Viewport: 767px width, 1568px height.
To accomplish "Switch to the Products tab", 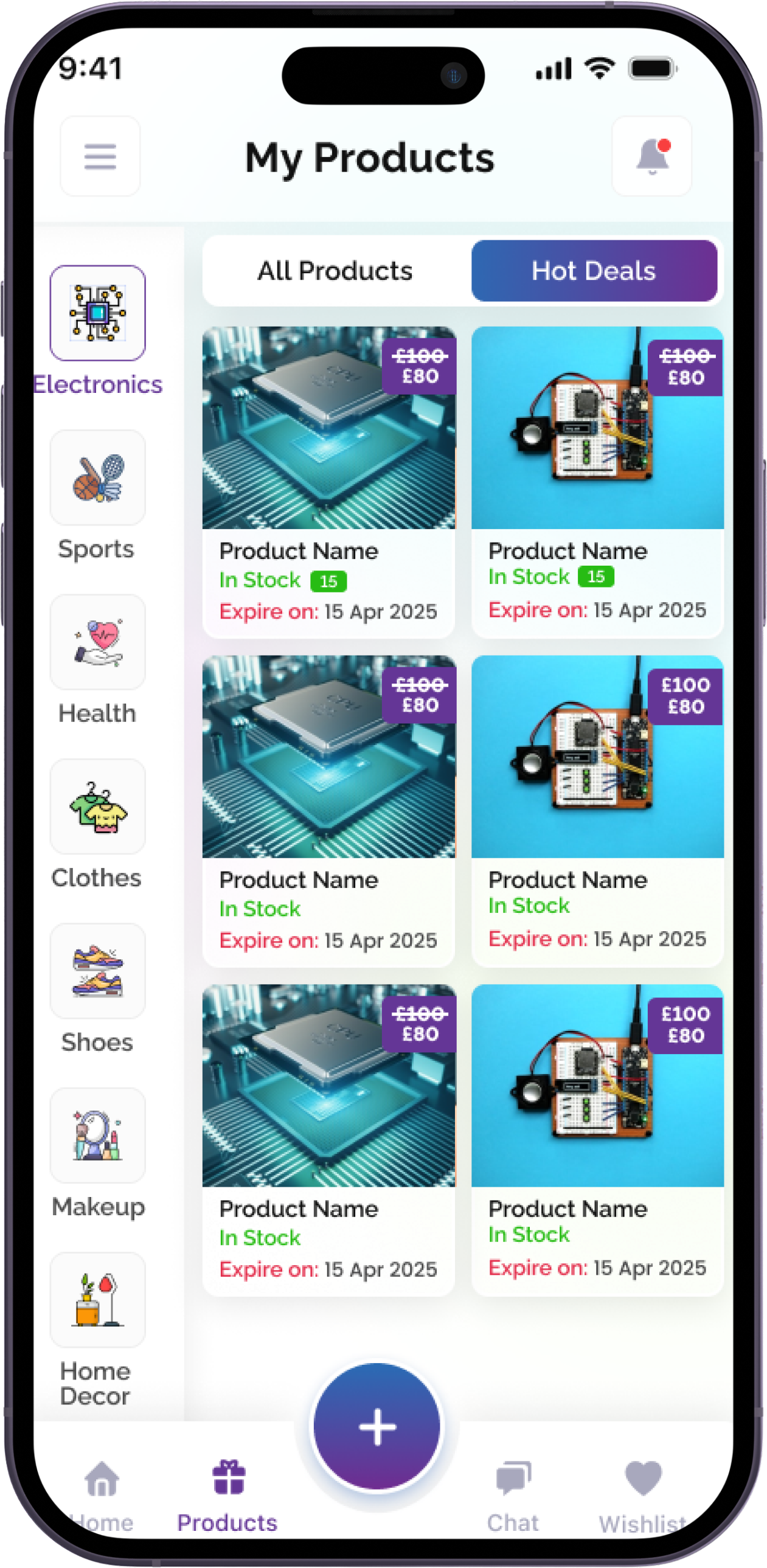I will click(x=227, y=1491).
